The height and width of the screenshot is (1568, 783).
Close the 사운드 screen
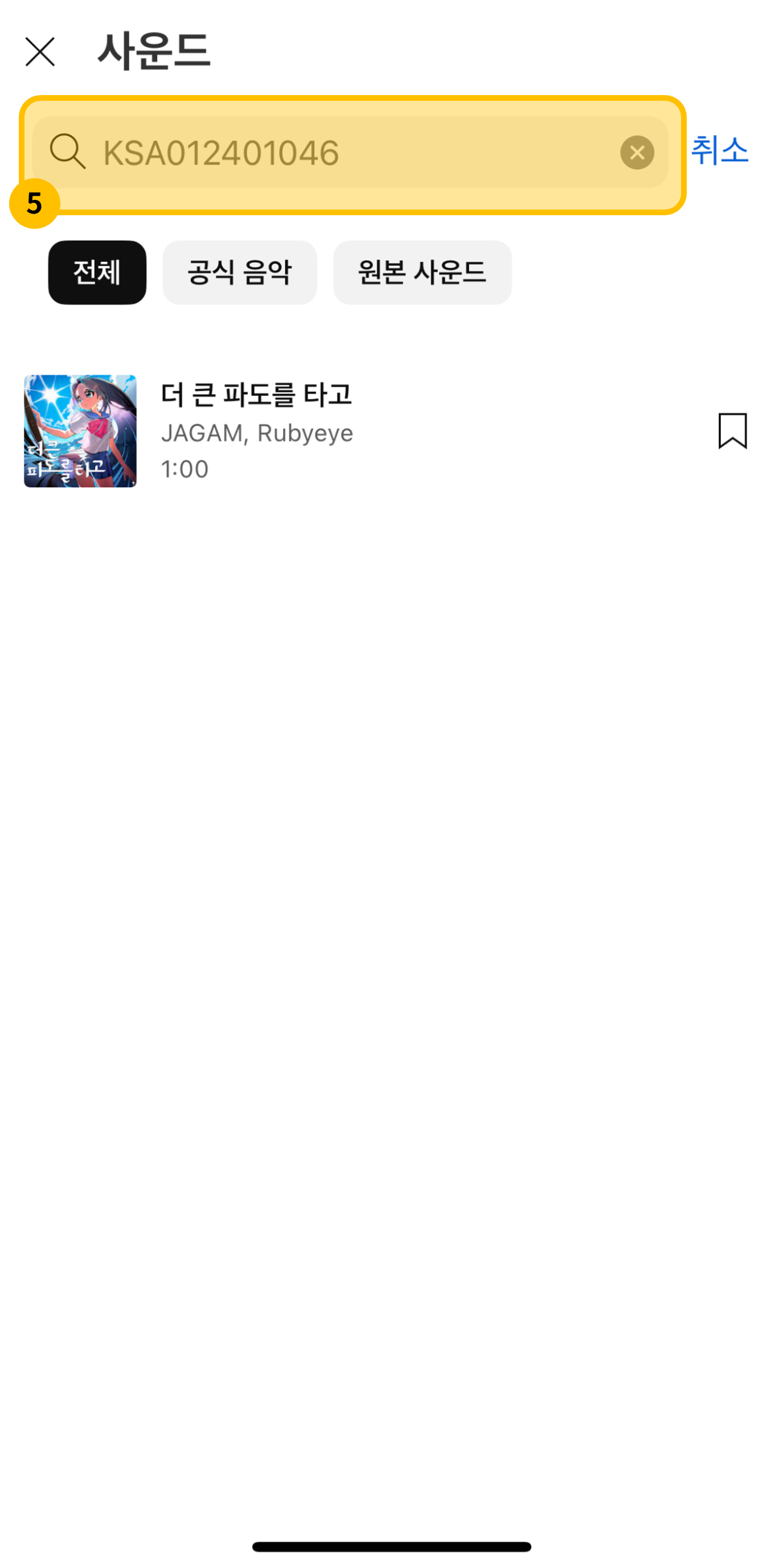[x=40, y=52]
